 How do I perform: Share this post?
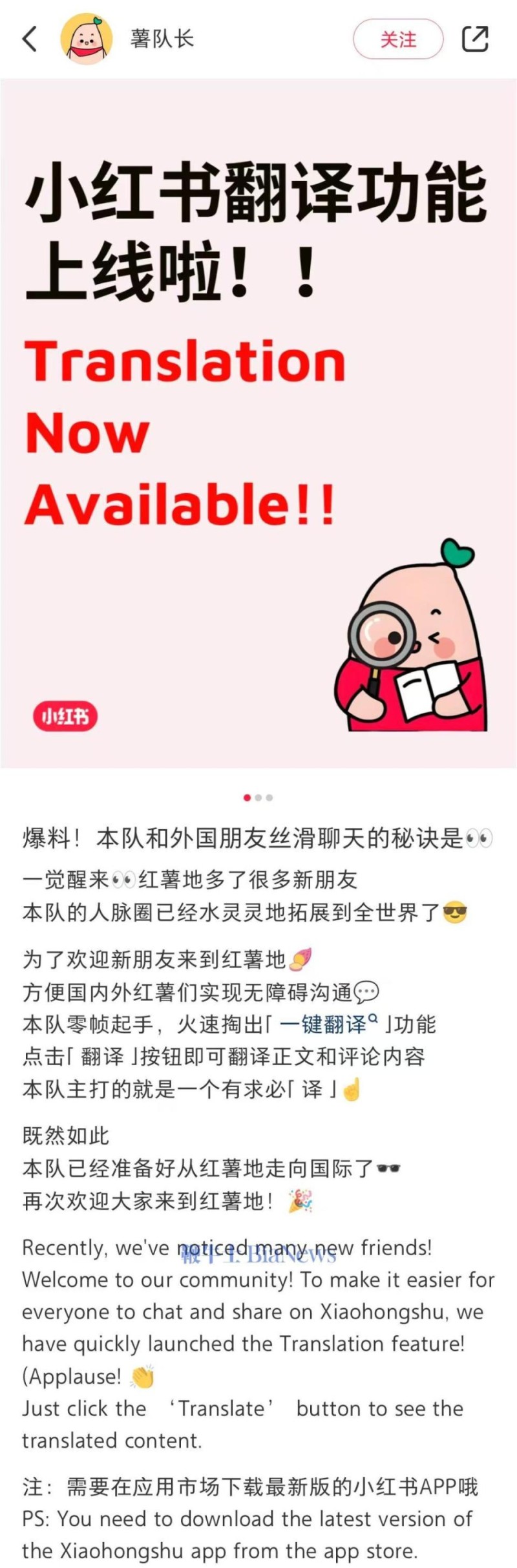coord(475,39)
